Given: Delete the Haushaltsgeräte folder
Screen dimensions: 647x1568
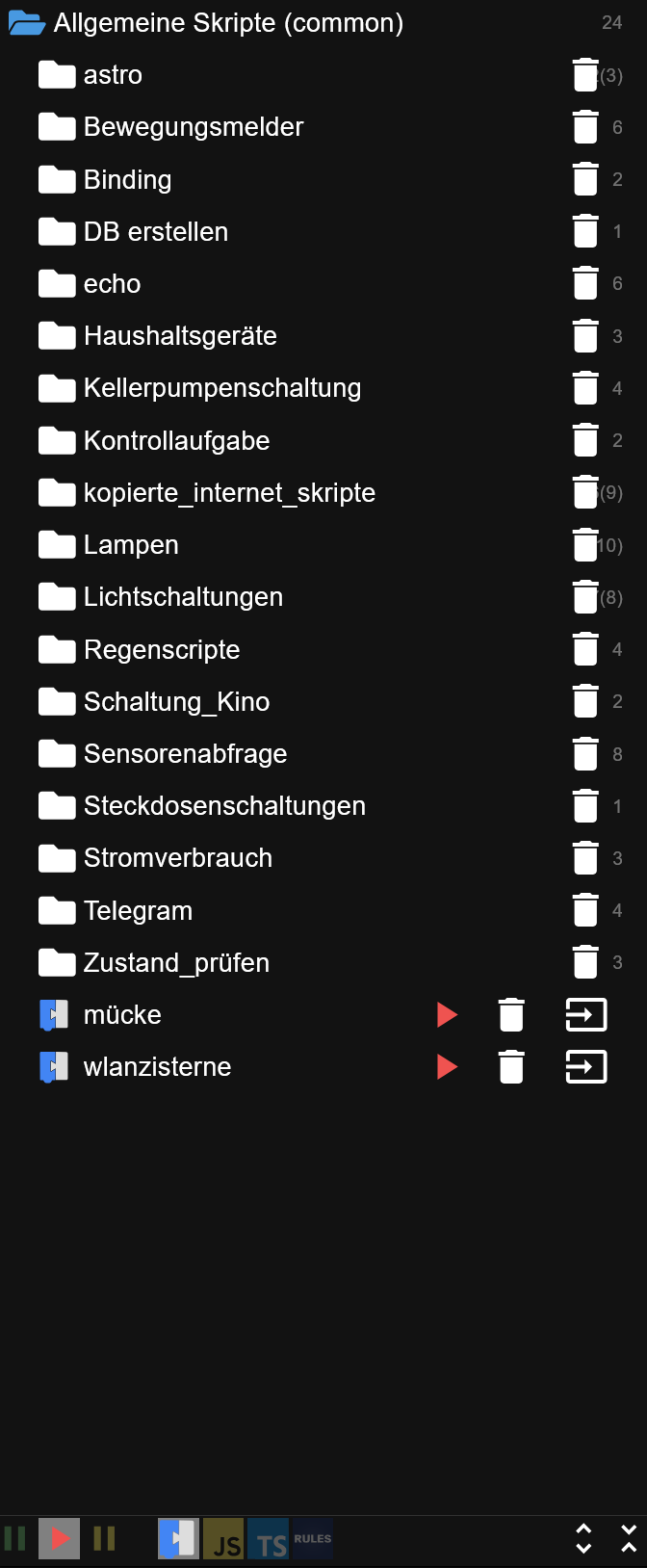Looking at the screenshot, I should tap(585, 336).
